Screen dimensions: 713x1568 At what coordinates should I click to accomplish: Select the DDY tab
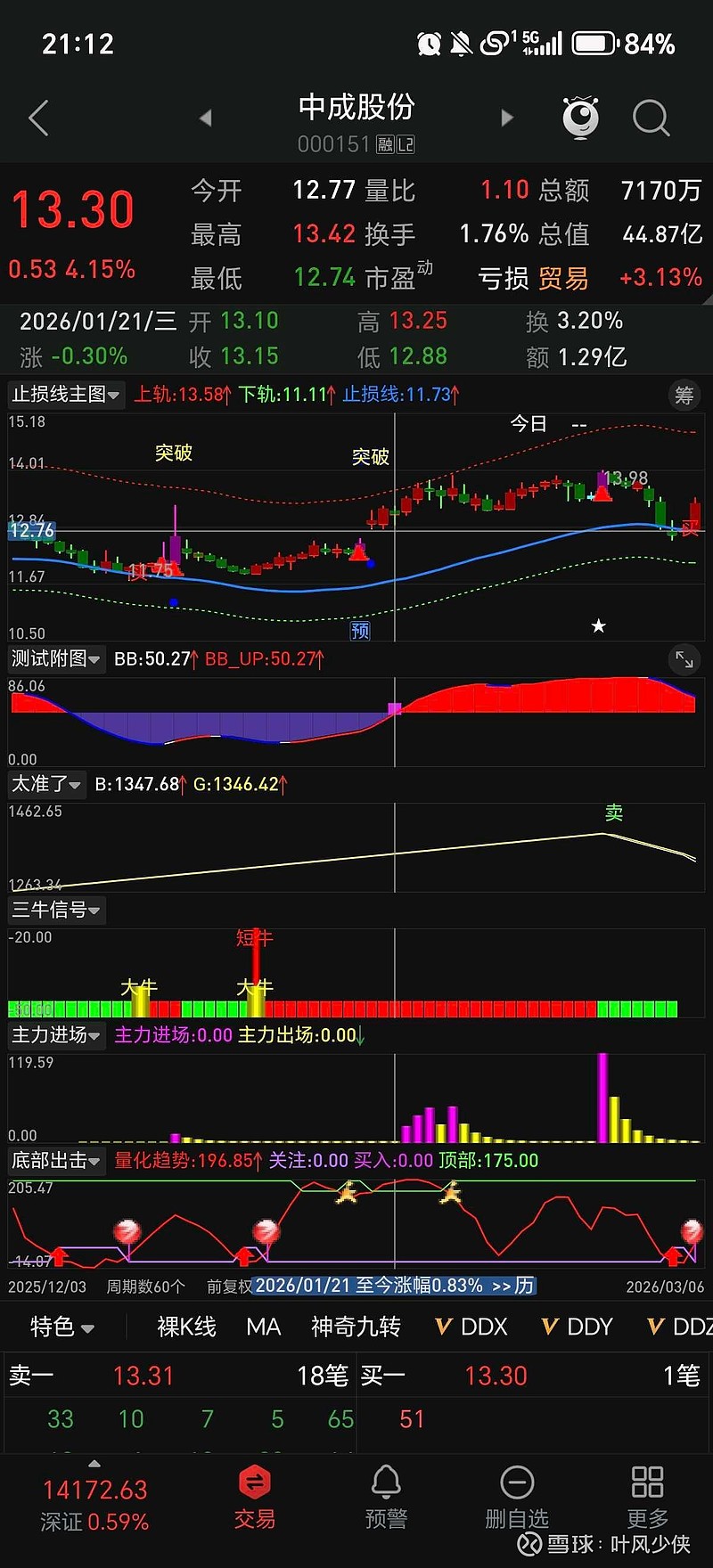(577, 1327)
